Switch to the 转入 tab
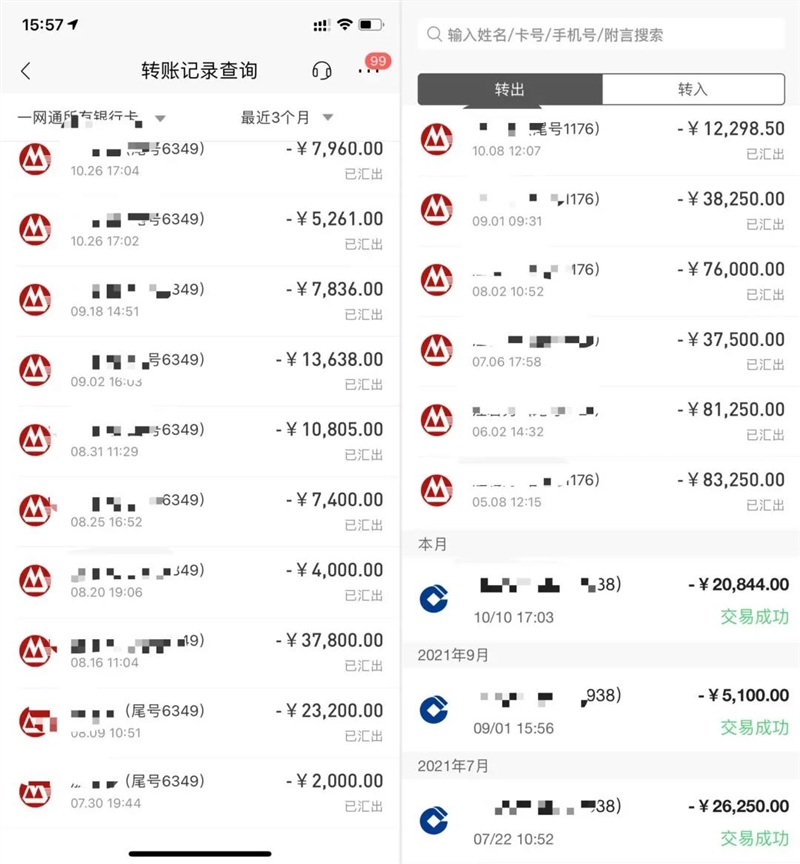Viewport: 800px width, 864px height. [692, 89]
